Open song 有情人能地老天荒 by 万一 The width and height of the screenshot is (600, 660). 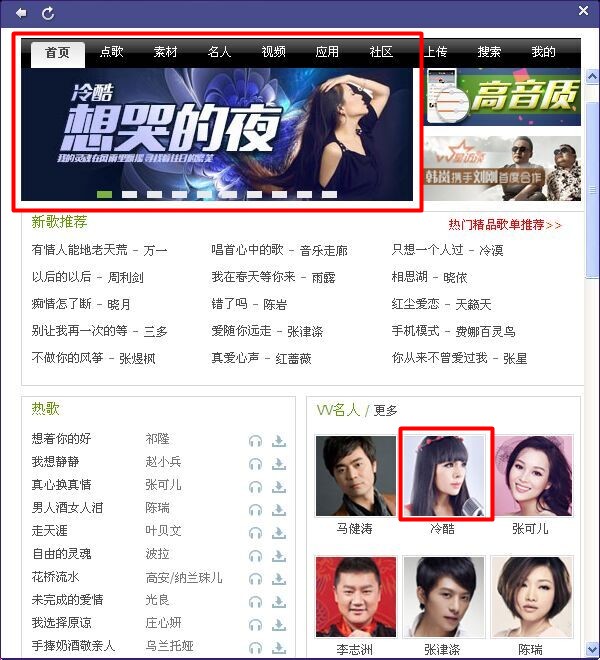(x=99, y=250)
